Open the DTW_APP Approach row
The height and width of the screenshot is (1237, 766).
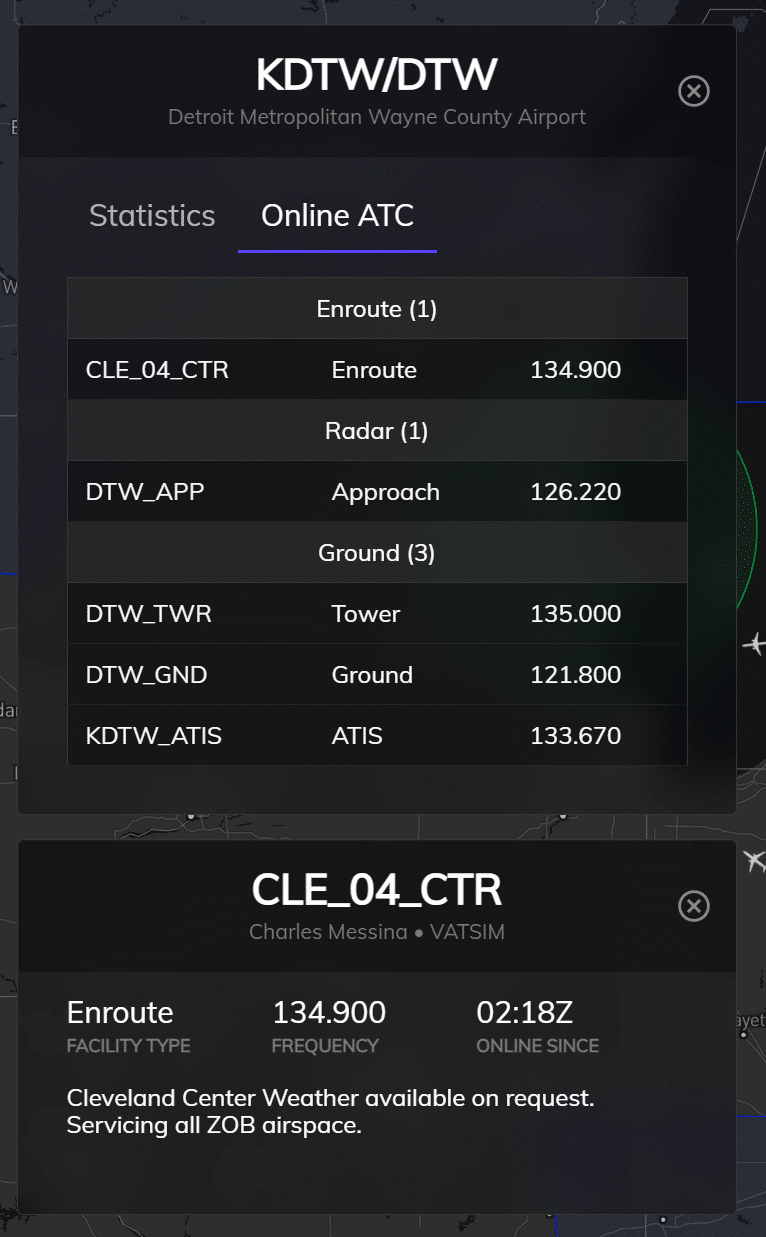[x=377, y=492]
